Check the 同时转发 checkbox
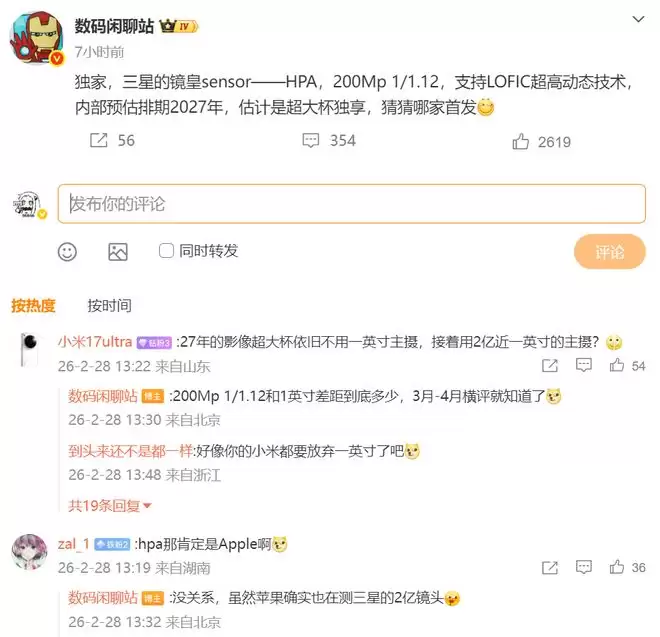The image size is (660, 637). (167, 251)
